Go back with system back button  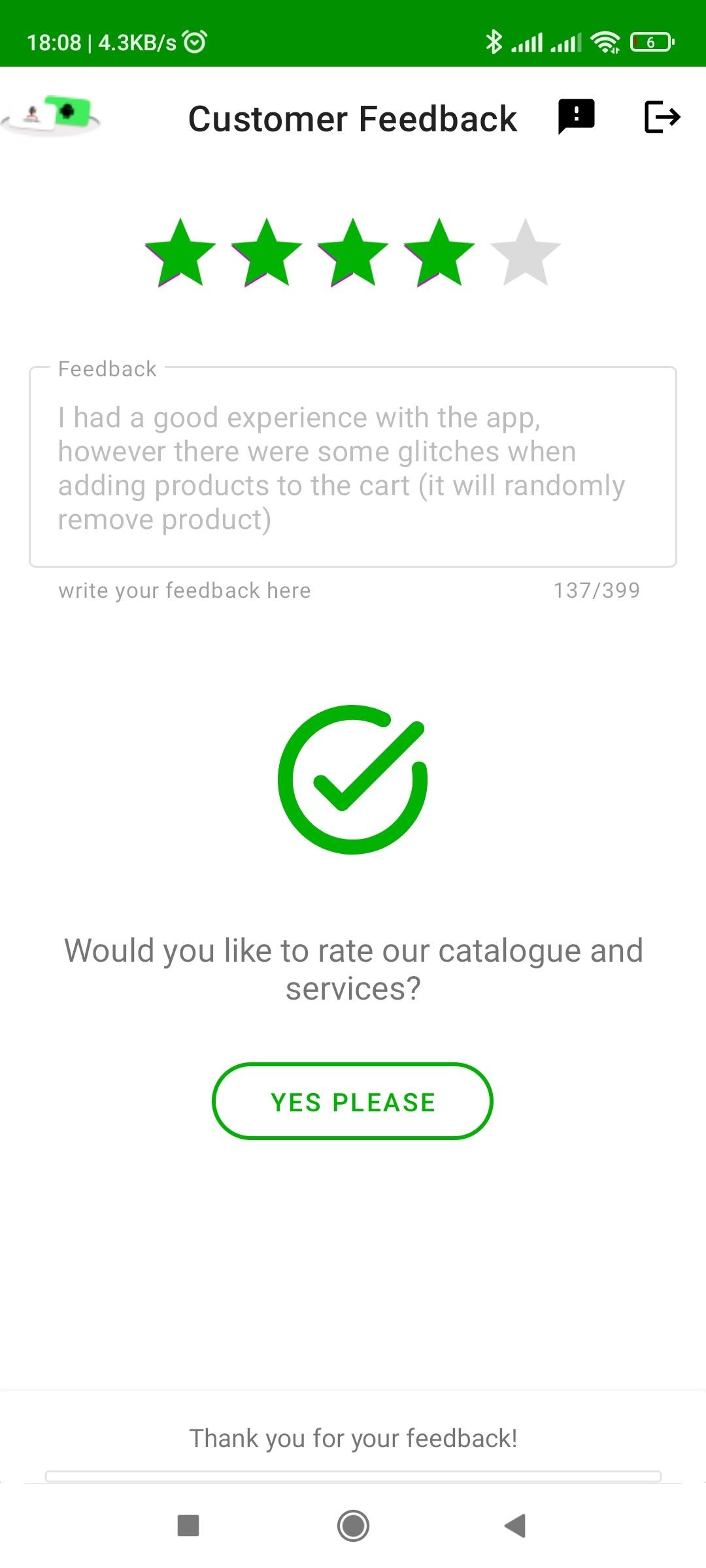[x=515, y=1526]
